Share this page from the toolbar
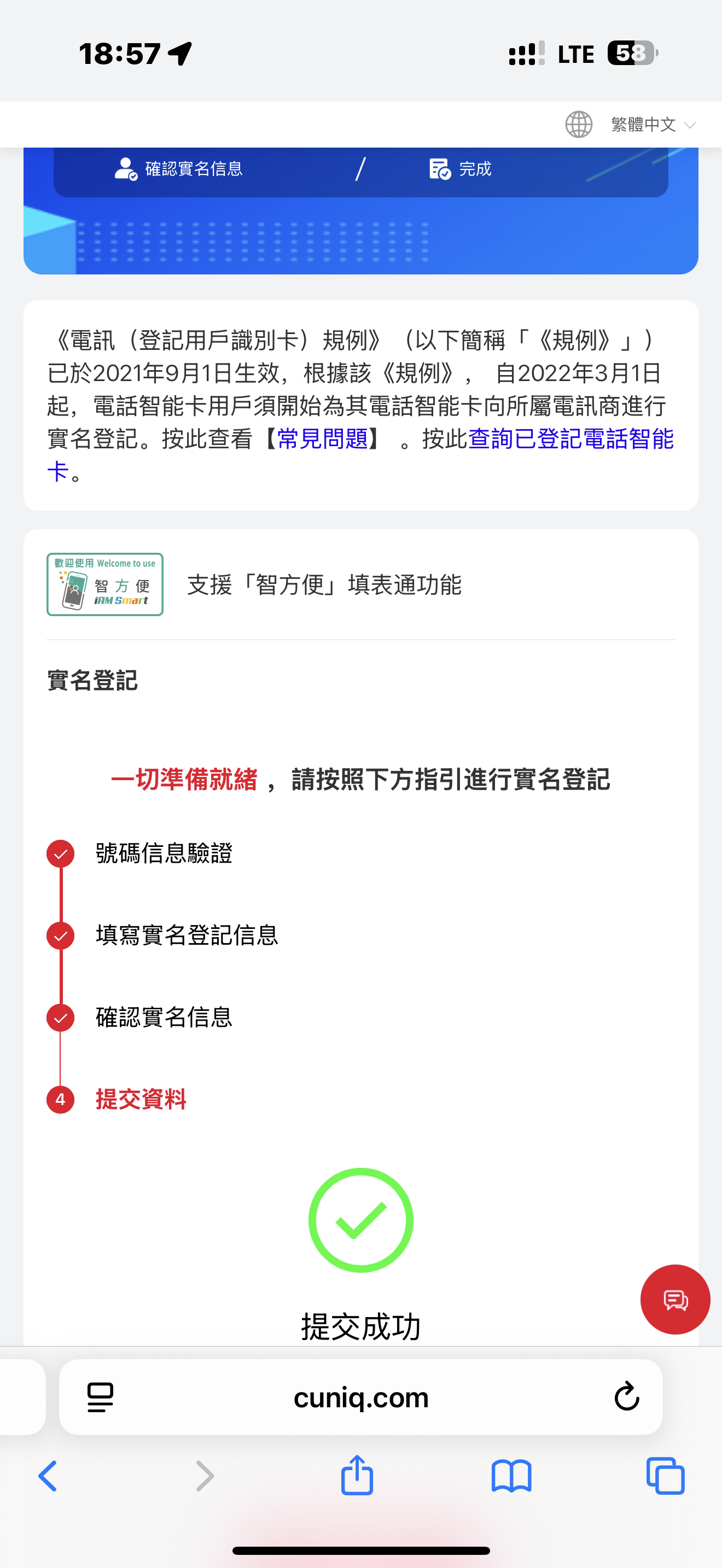Screen dimensions: 722x1568 (x=357, y=1476)
